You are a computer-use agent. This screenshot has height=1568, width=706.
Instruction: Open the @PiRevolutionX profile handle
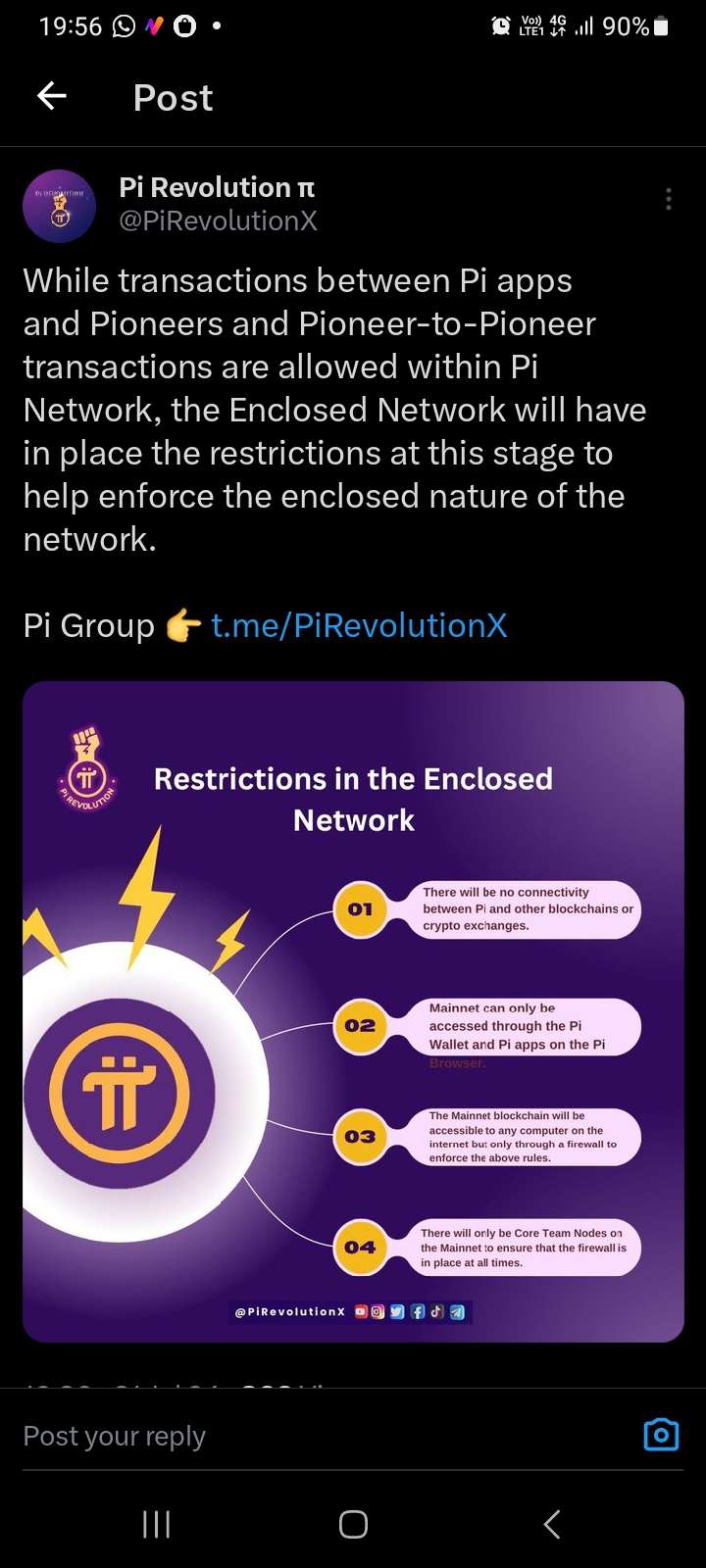218,221
